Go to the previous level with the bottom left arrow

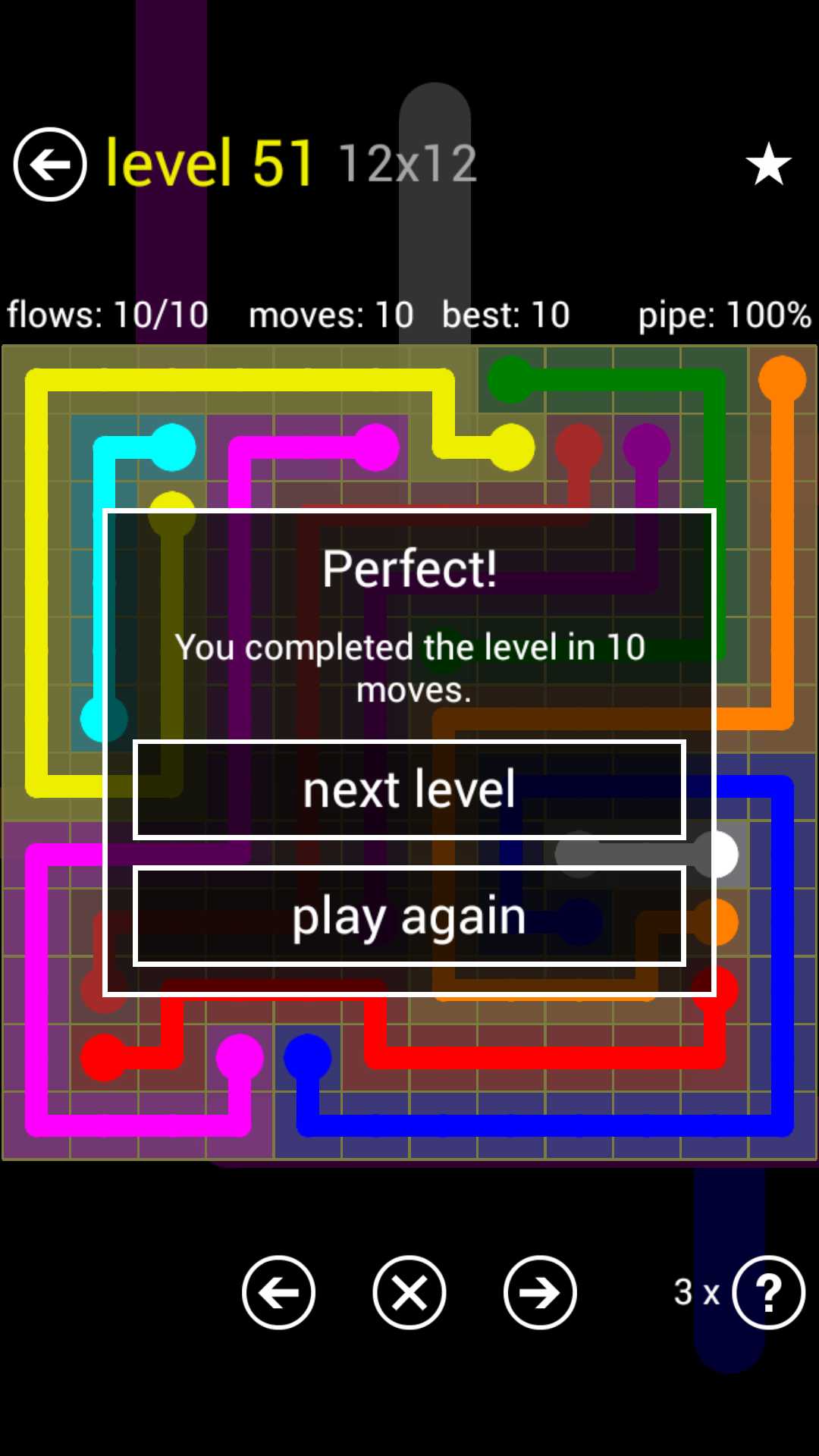[278, 1292]
